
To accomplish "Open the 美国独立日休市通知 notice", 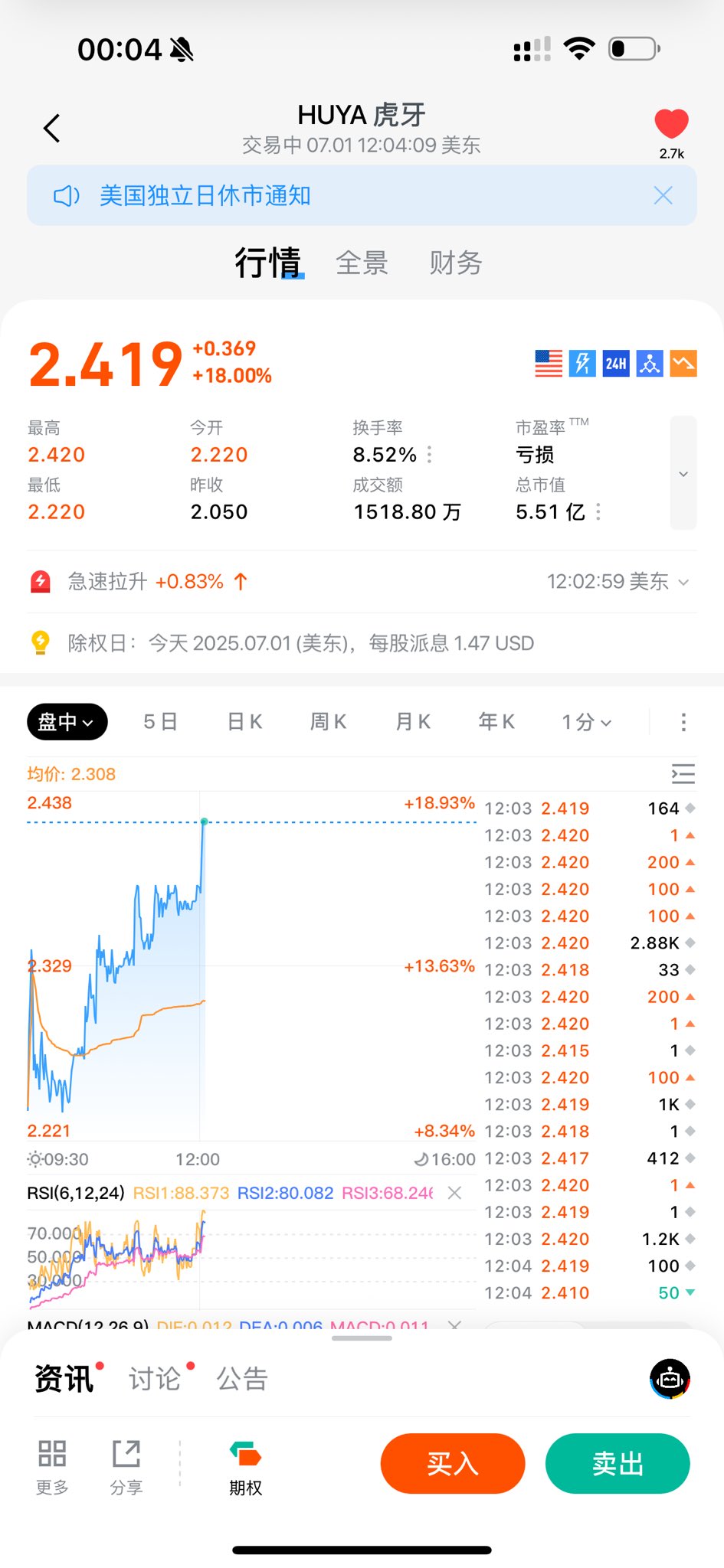I will [x=205, y=196].
